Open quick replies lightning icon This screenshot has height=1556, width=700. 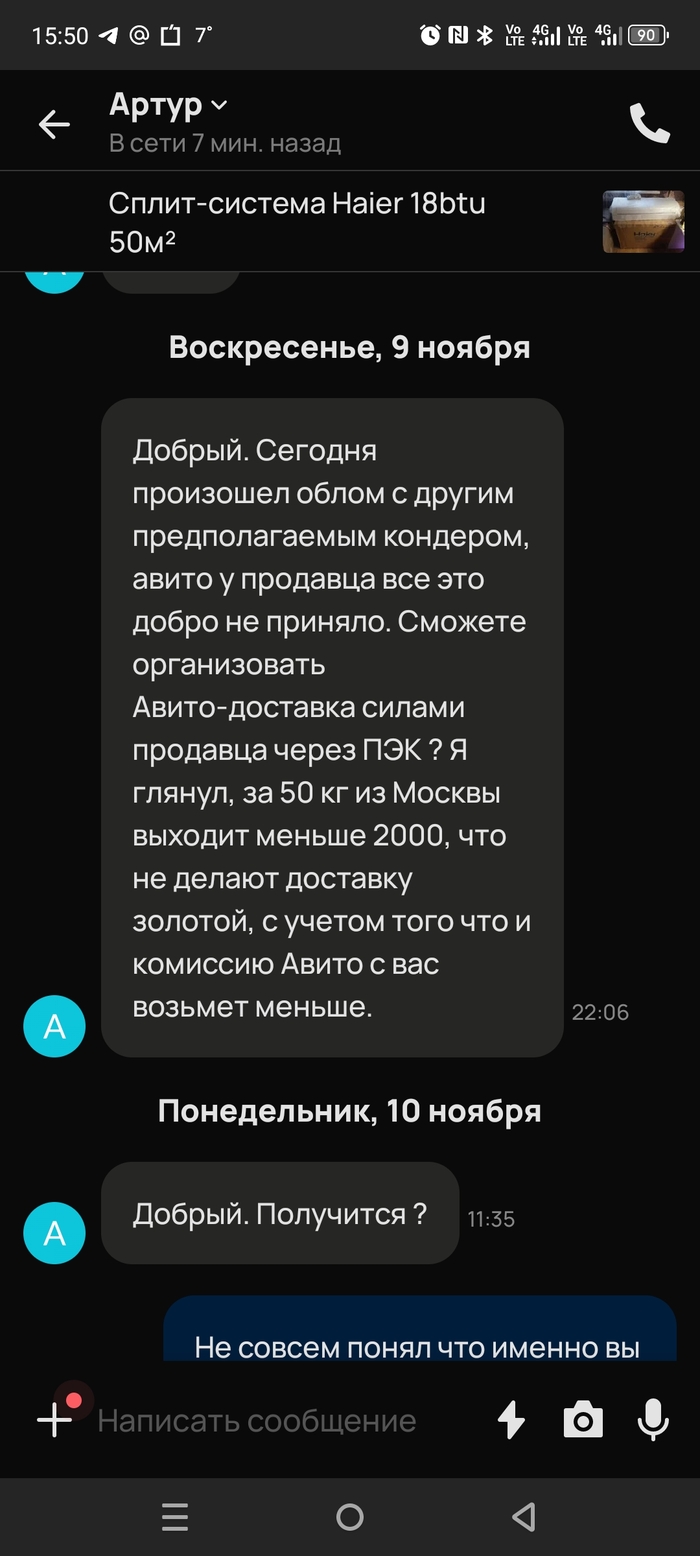[512, 1420]
